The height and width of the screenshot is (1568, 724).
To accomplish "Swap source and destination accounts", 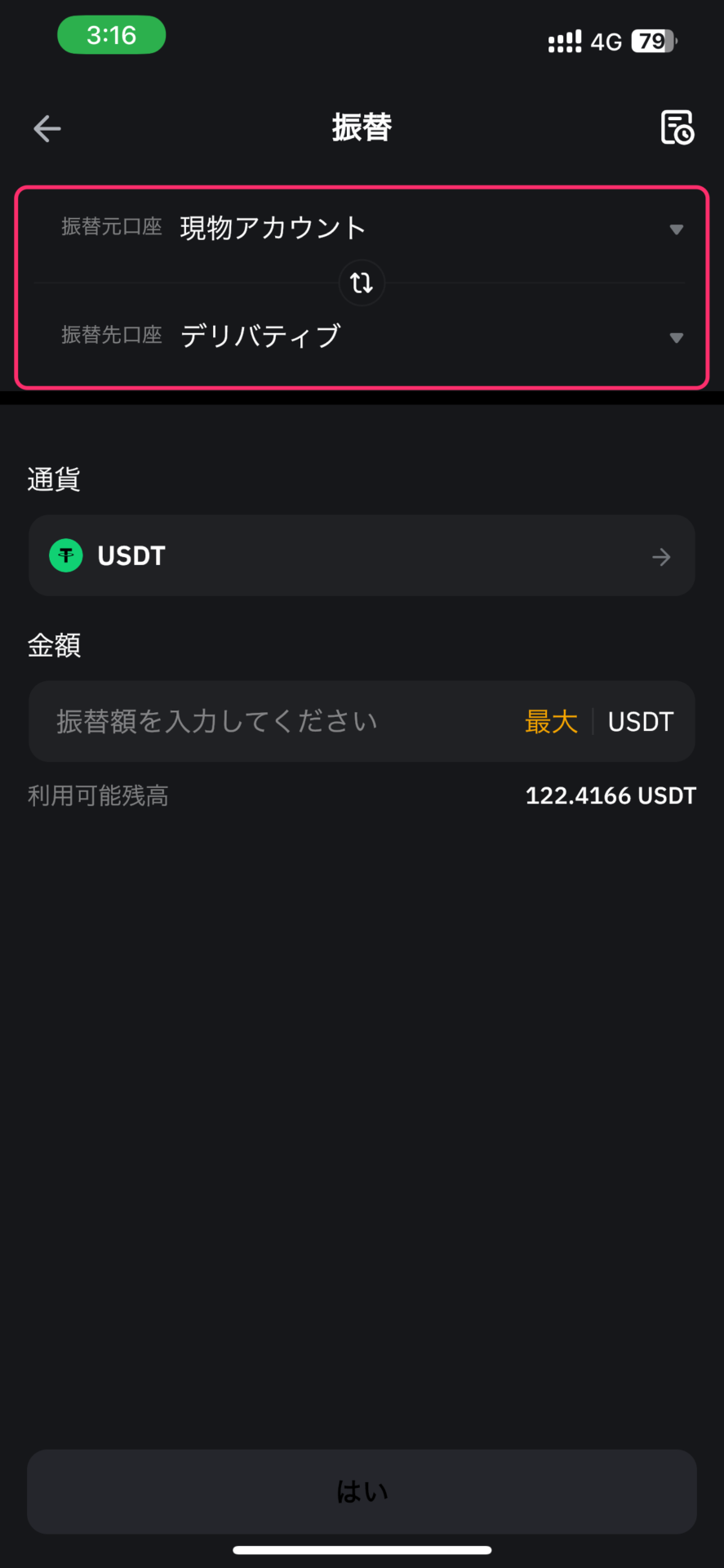I will [362, 283].
